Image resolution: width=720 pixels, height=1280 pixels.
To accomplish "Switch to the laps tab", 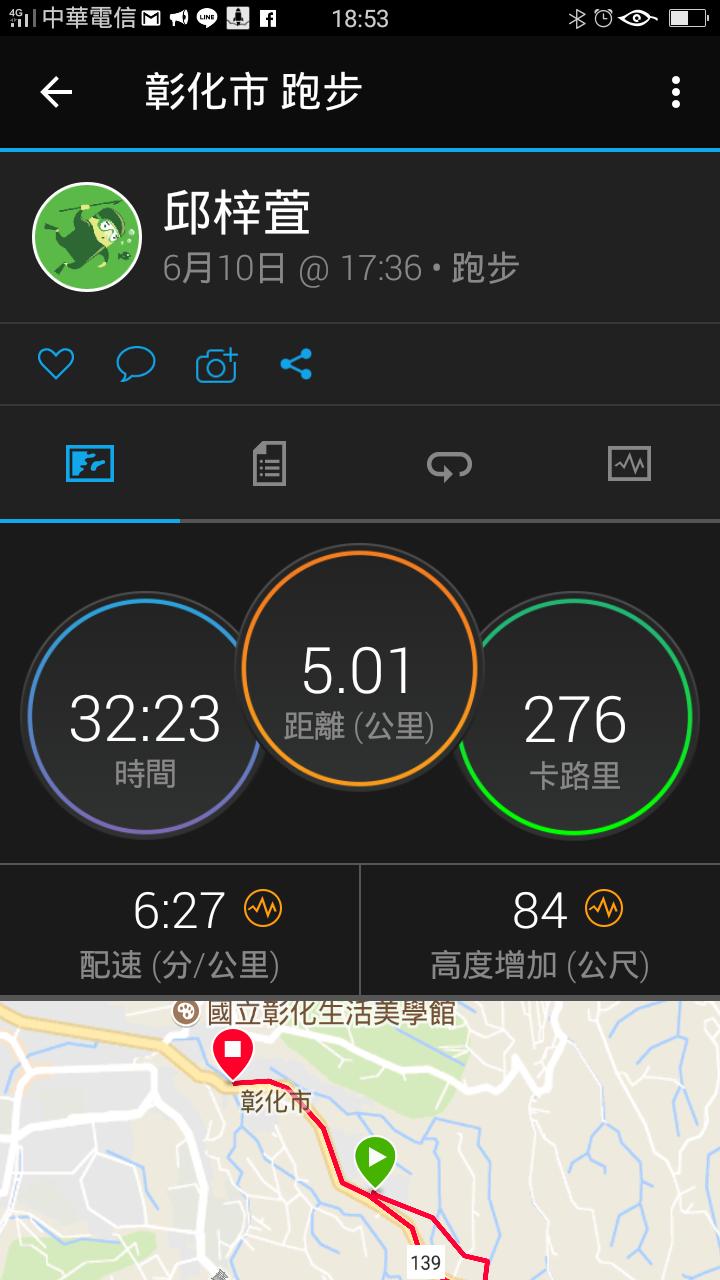I will click(x=449, y=464).
